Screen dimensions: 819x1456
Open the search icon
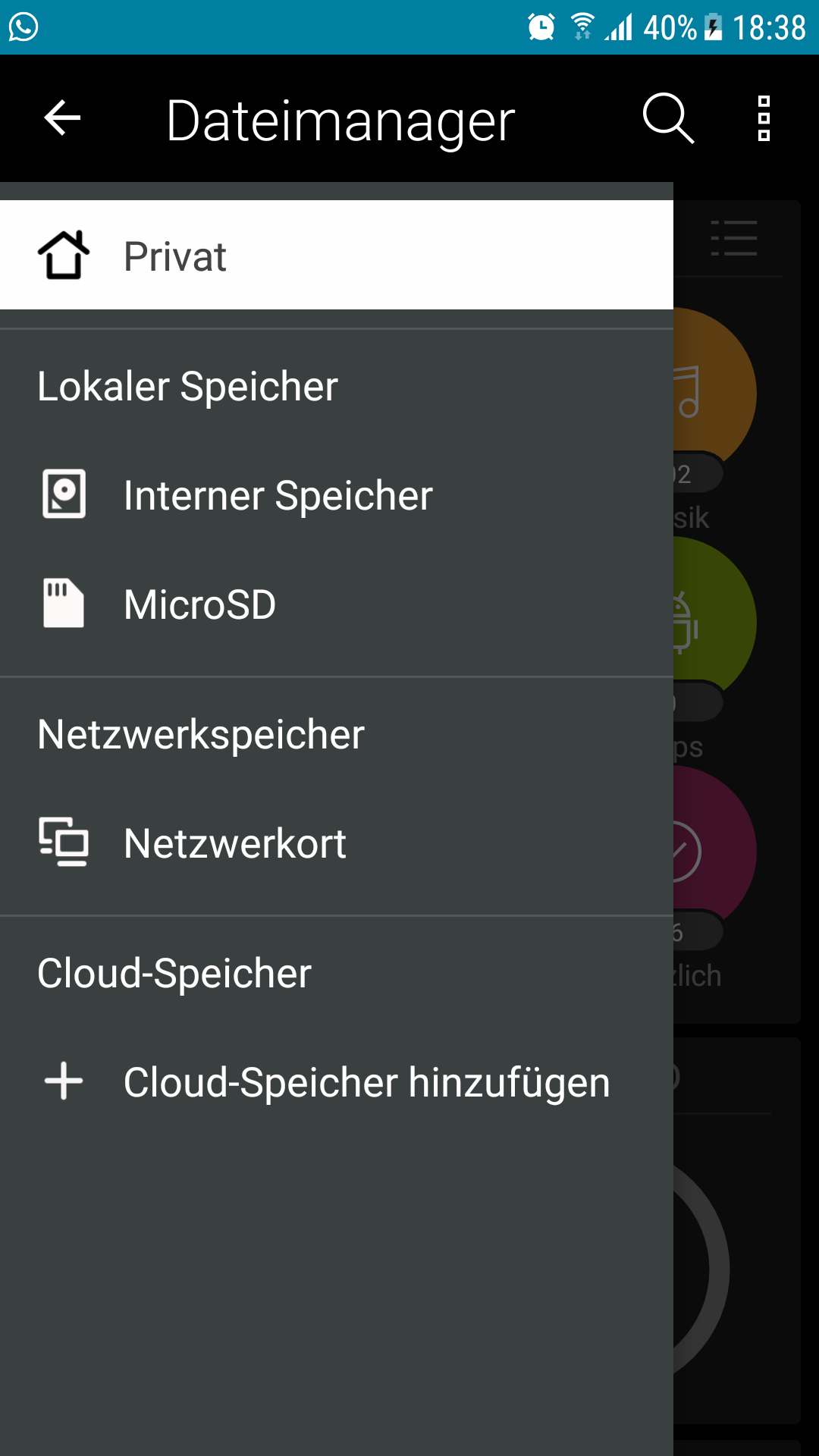pos(668,118)
